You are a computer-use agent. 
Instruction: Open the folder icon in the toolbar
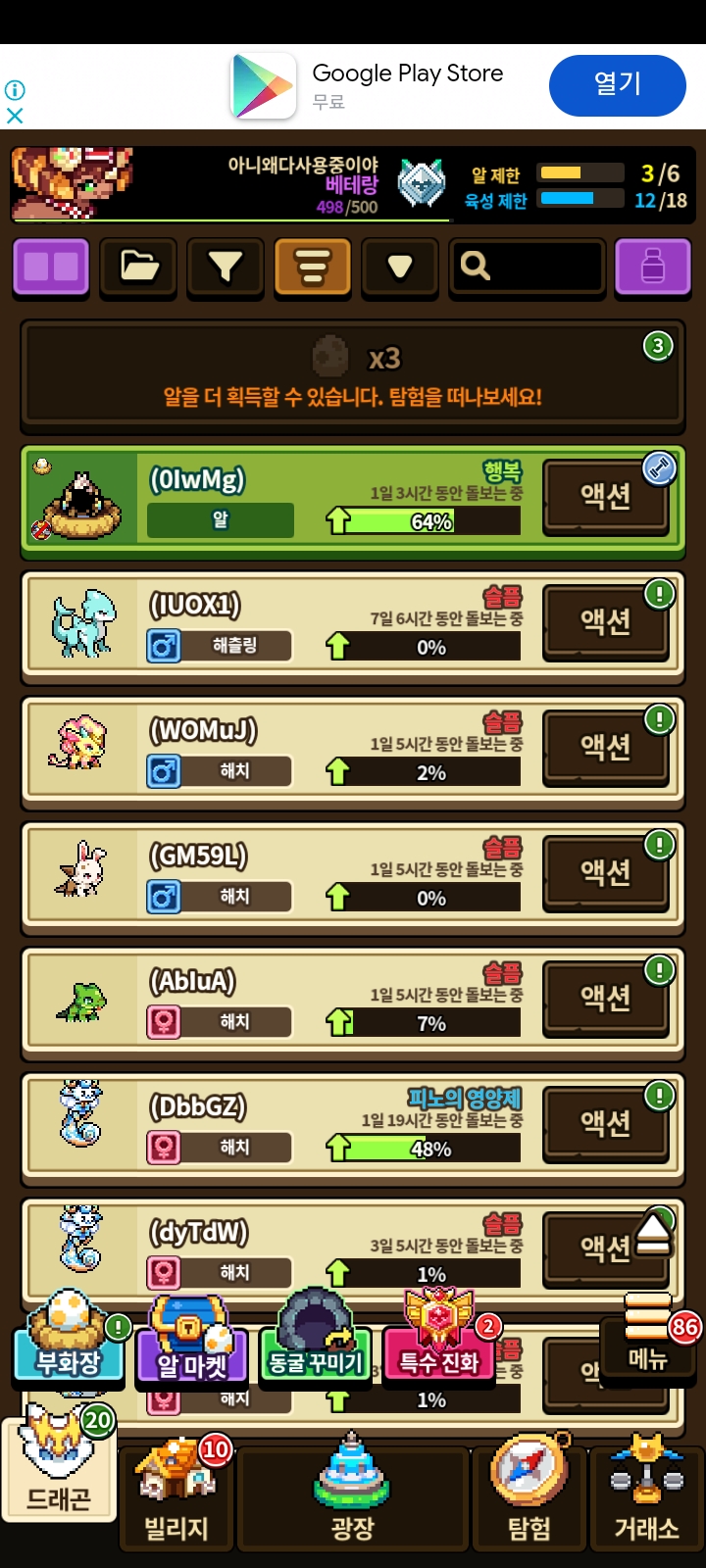click(x=138, y=267)
